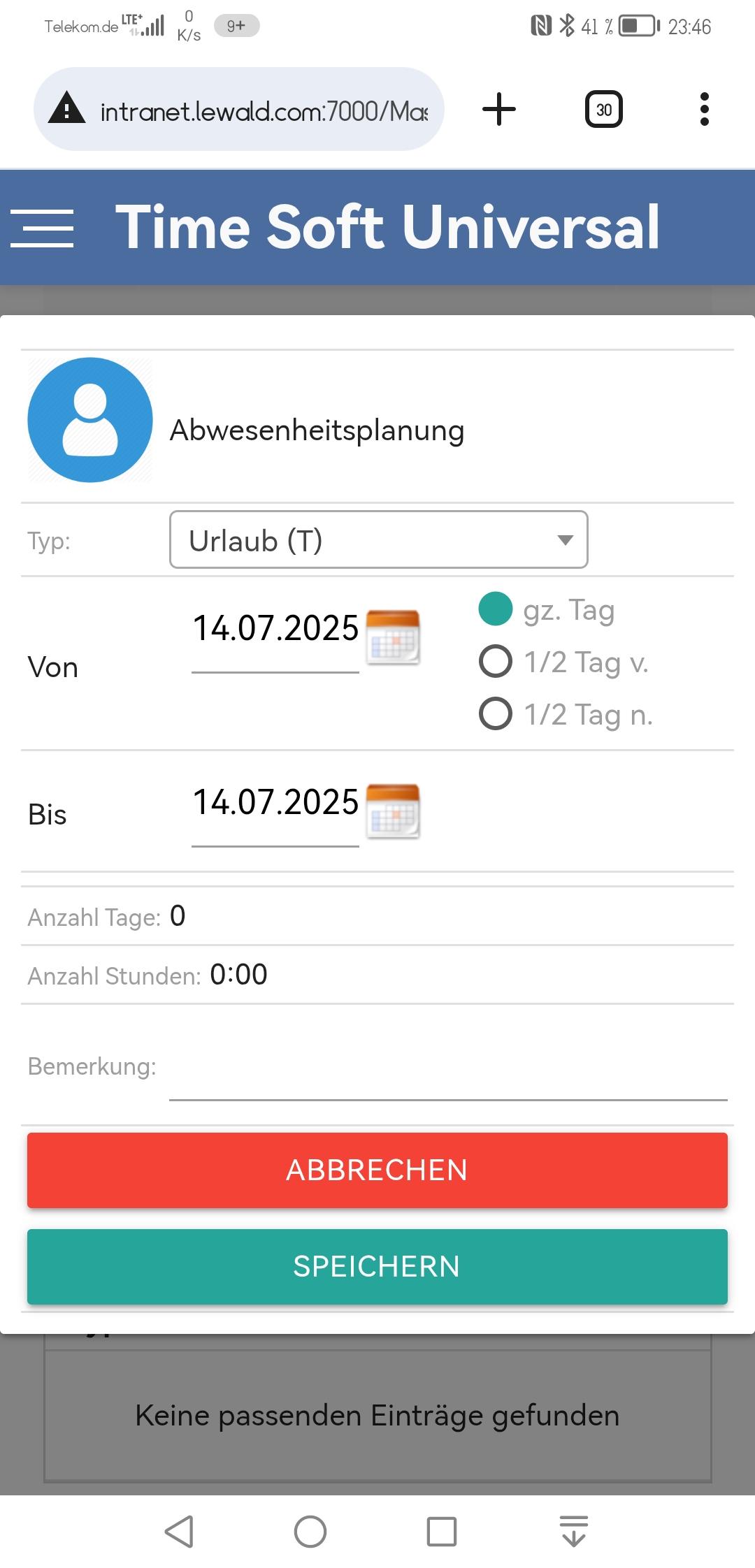Open the calendar picker for Bis date
755x1568 pixels.
pos(393,811)
